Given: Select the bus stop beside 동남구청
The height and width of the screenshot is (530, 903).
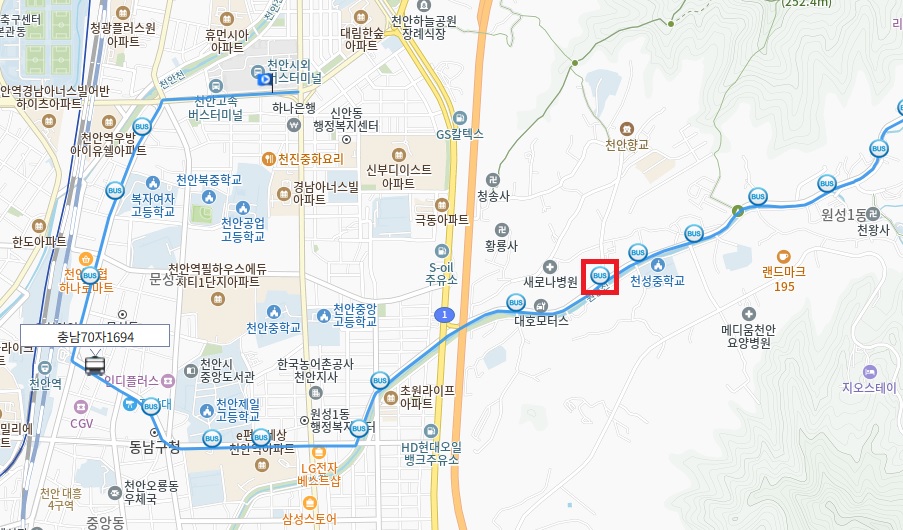Looking at the screenshot, I should [x=212, y=438].
